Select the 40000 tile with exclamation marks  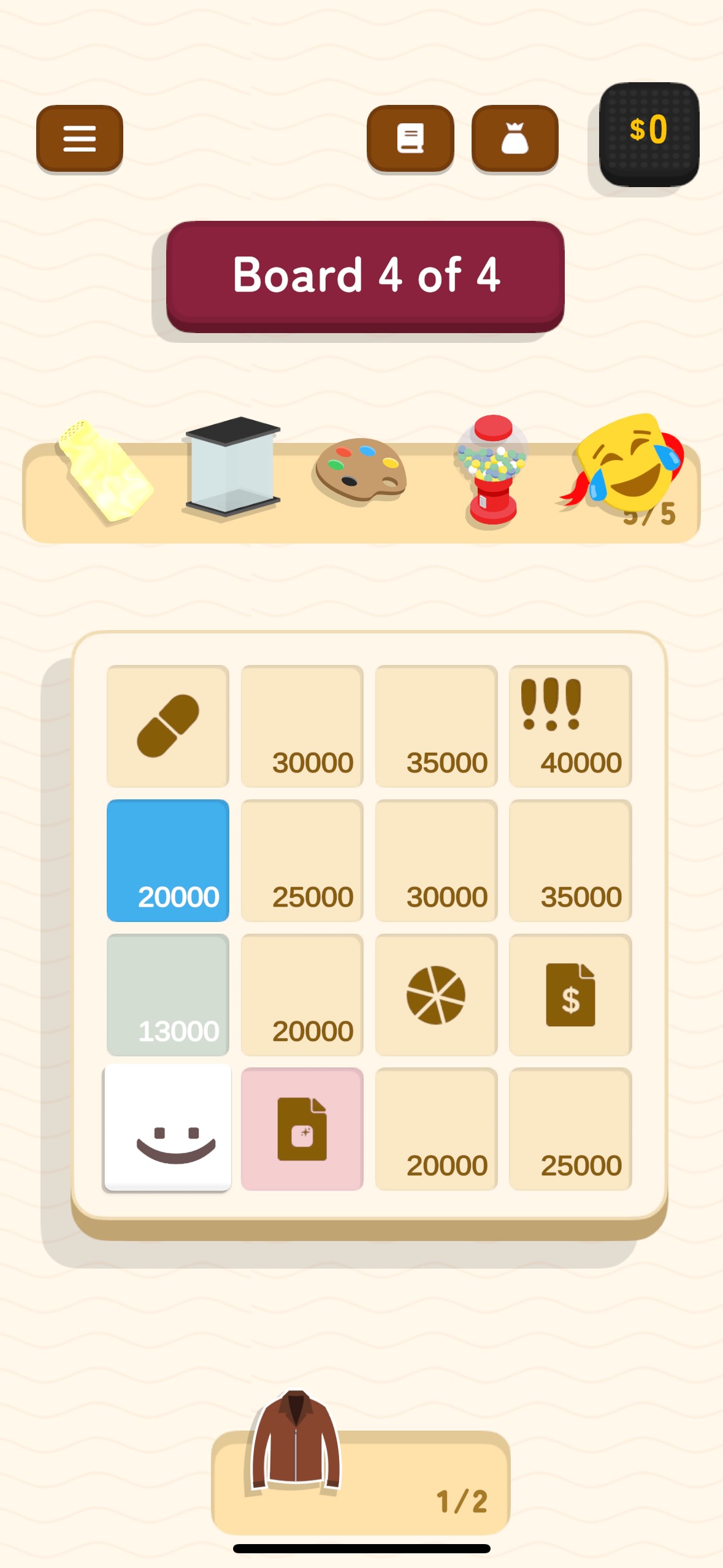[570, 726]
